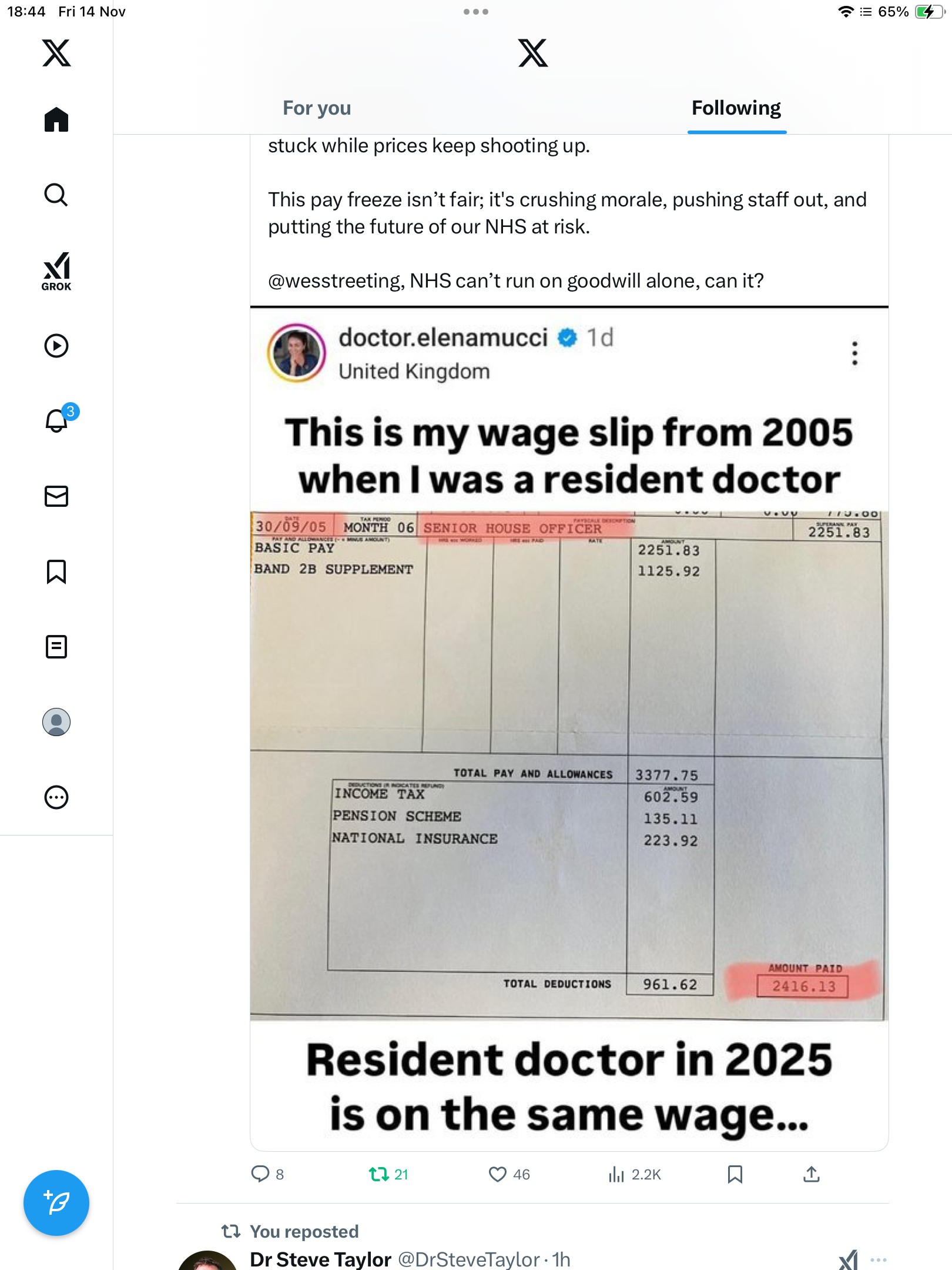Image resolution: width=952 pixels, height=1270 pixels.
Task: Bookmark the NHS pay freeze post
Action: point(735,1174)
